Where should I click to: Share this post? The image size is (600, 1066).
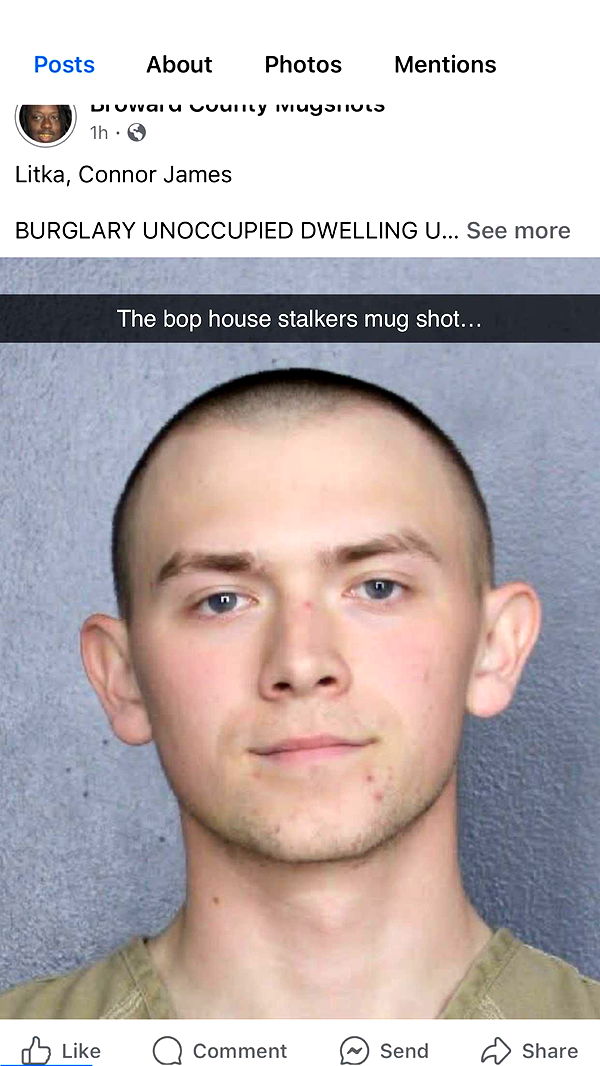(x=530, y=1050)
